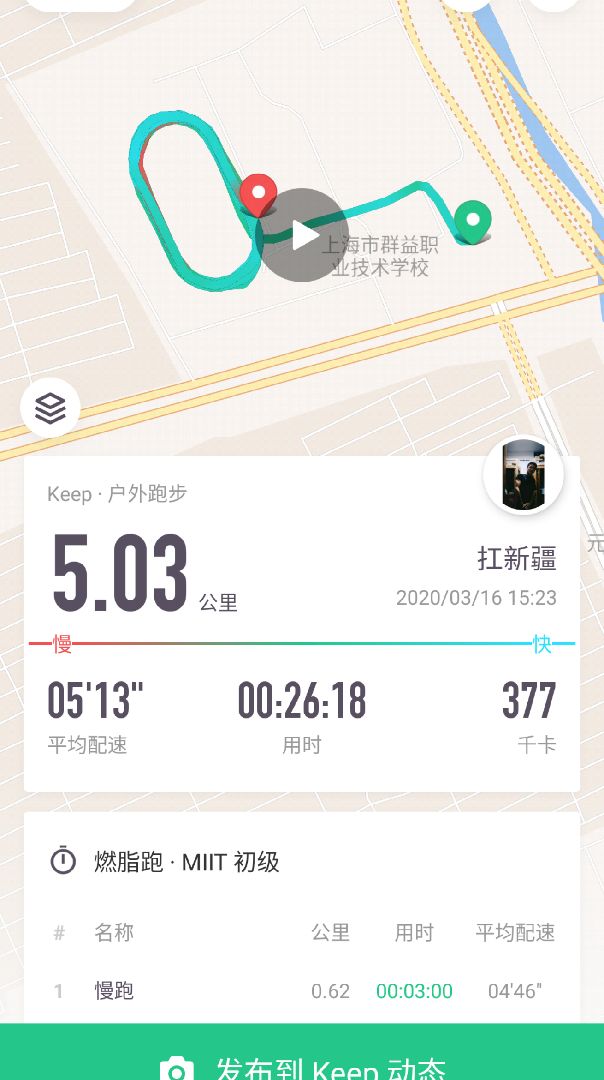Open the runner's profile photo
This screenshot has height=1080, width=604.
click(x=523, y=475)
